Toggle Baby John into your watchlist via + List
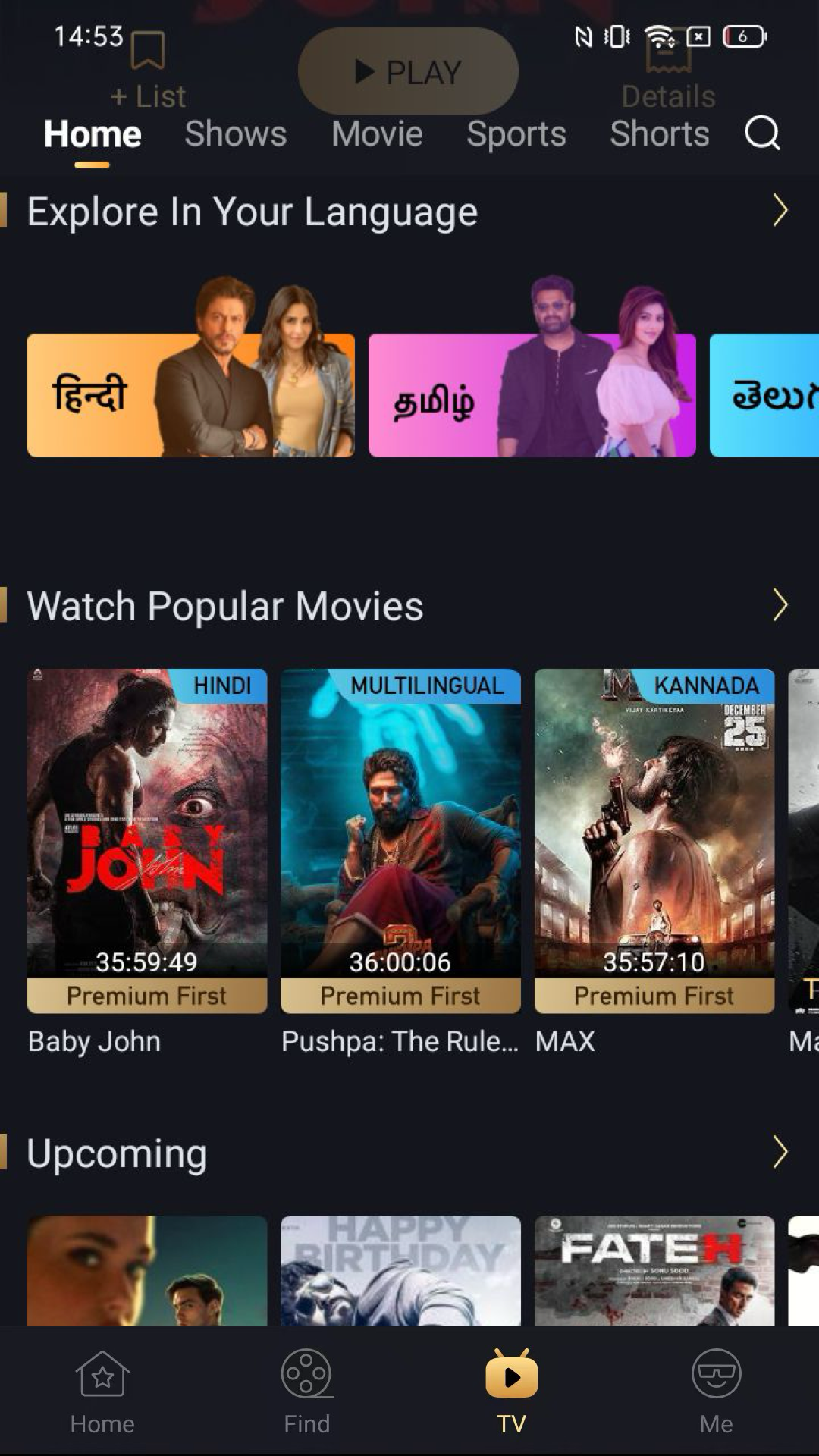The width and height of the screenshot is (819, 1456). click(149, 96)
